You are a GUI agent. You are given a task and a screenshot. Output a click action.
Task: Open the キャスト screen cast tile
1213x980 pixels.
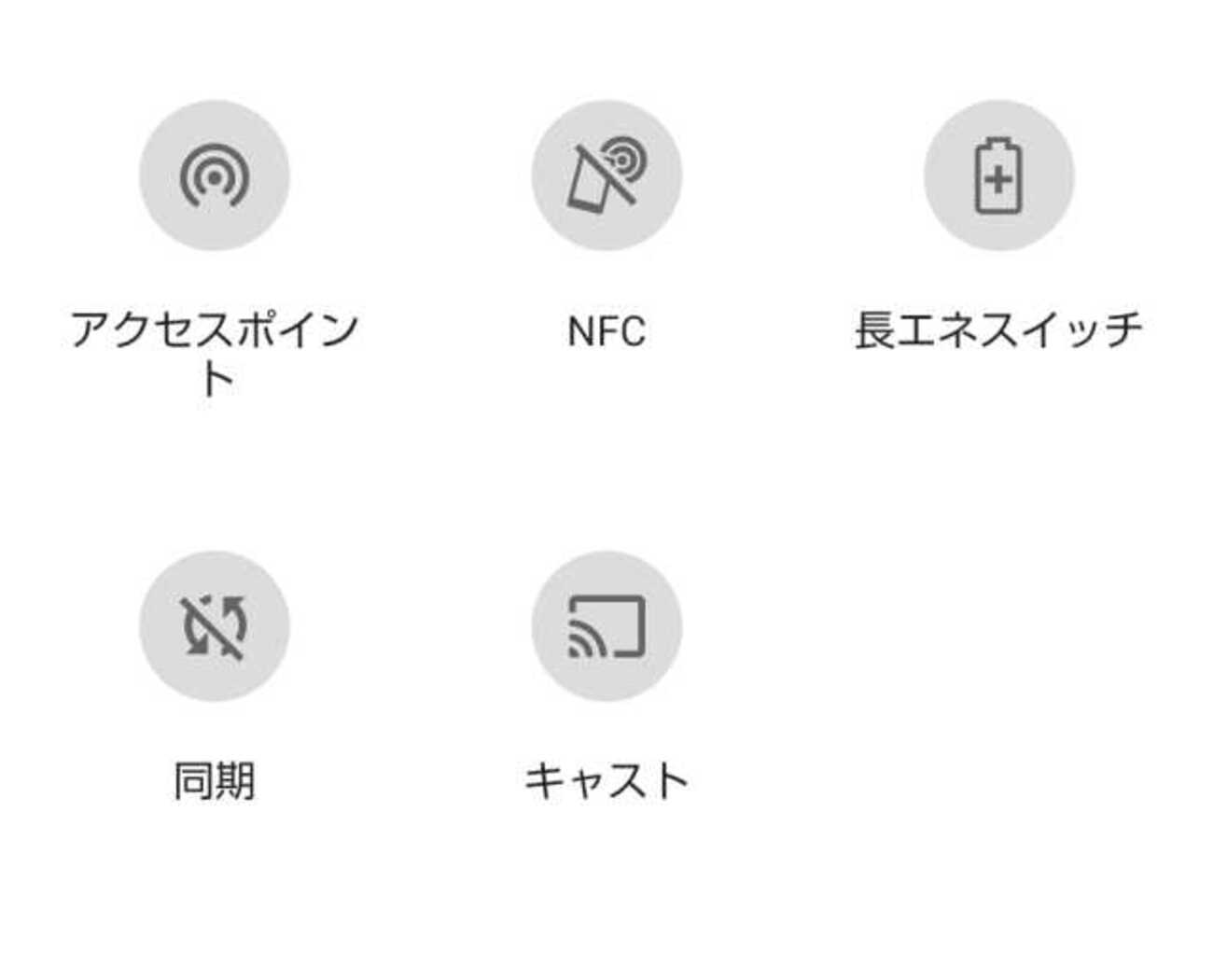(x=606, y=625)
